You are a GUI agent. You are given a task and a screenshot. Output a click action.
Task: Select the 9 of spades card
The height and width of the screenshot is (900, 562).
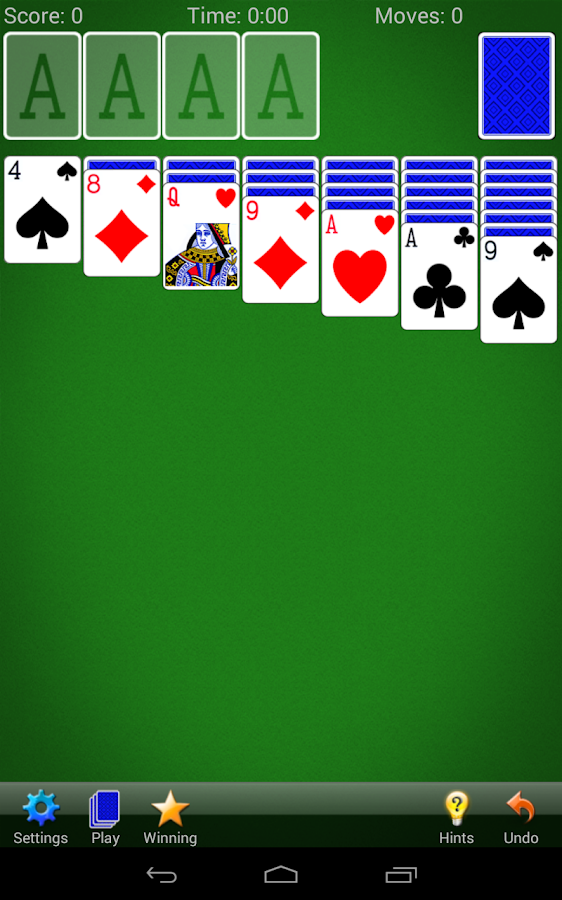click(518, 289)
